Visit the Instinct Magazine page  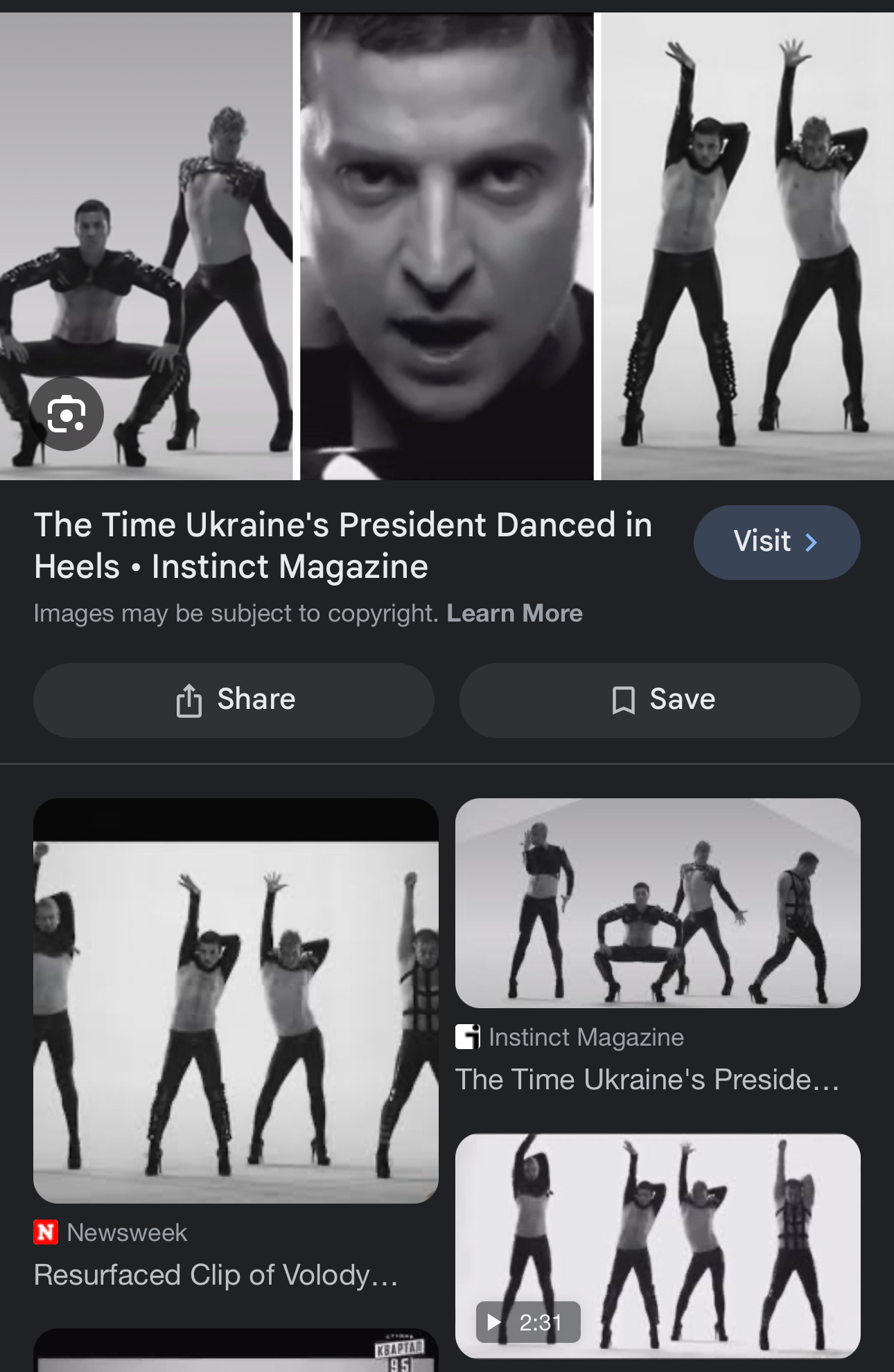pos(776,542)
